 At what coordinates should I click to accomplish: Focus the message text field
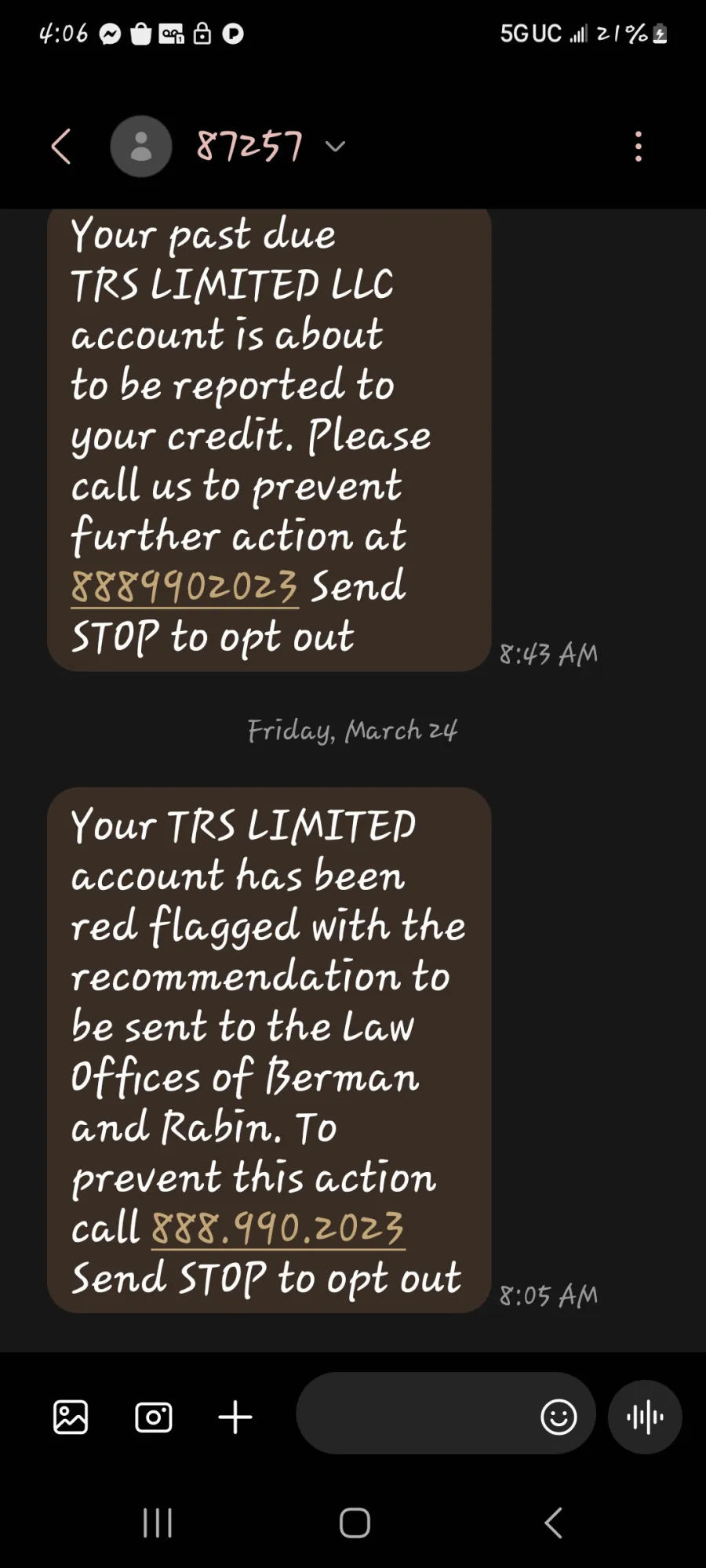pos(416,1414)
